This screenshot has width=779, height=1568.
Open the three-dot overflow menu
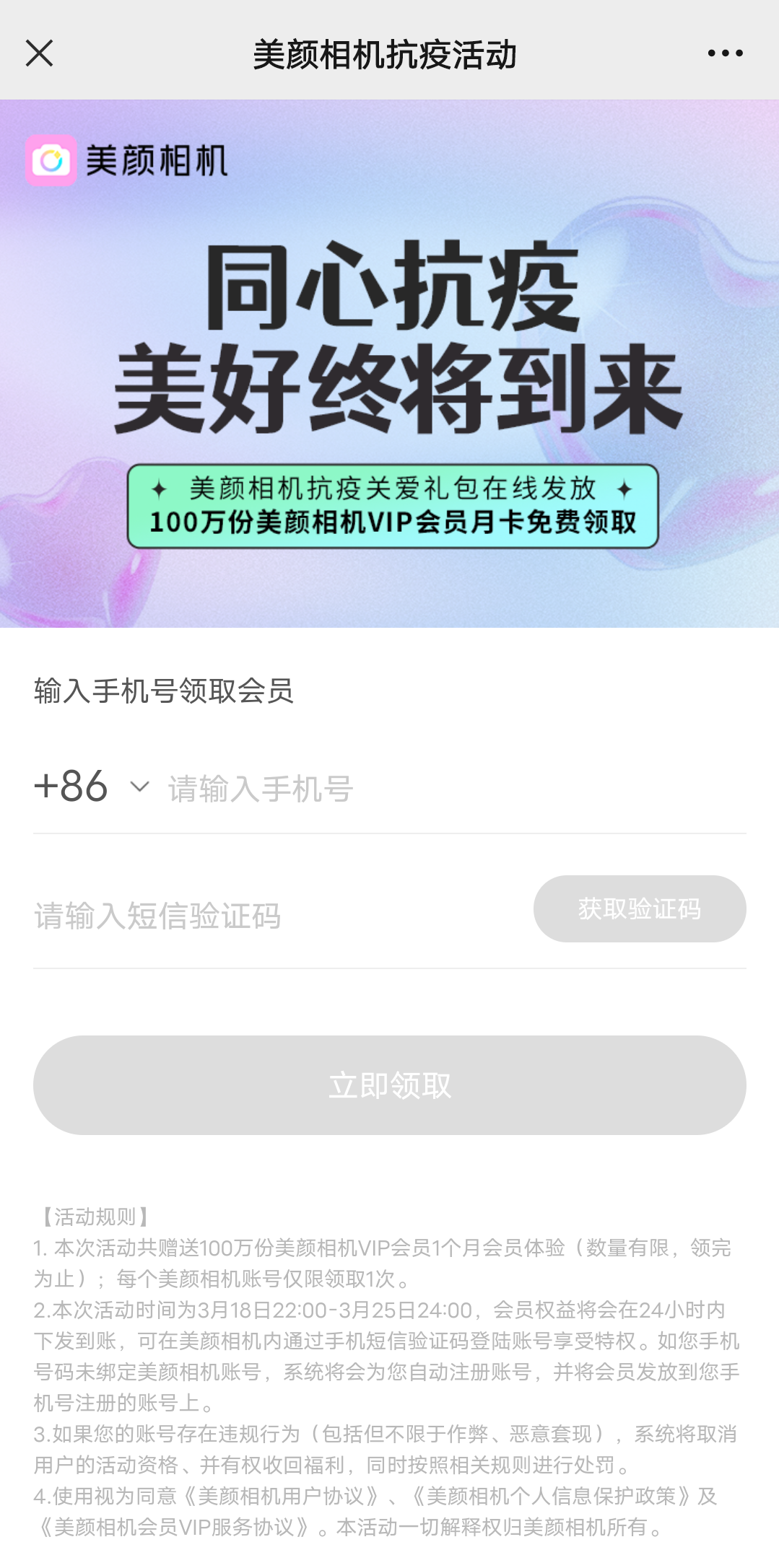[725, 53]
